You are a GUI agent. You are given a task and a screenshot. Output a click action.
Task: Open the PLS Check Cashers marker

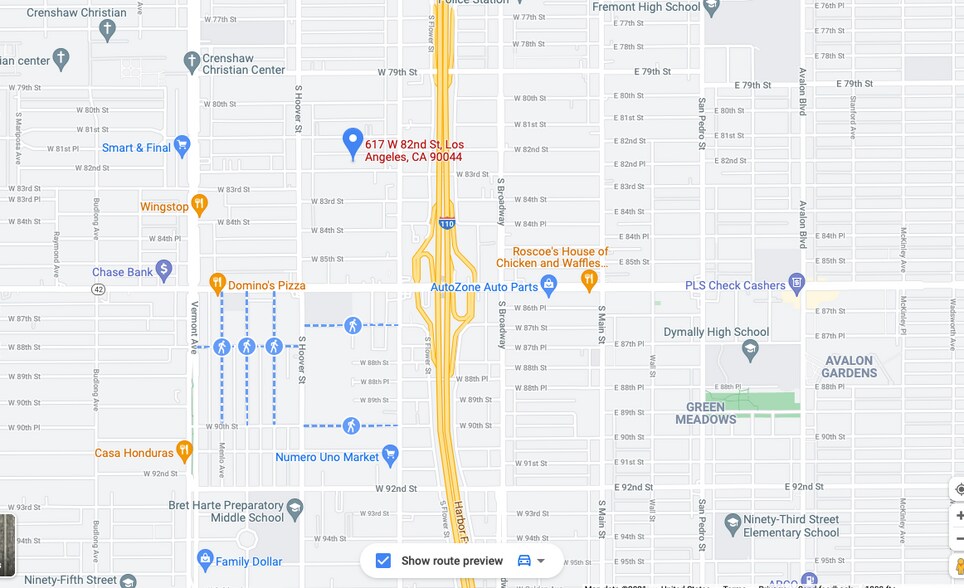797,284
